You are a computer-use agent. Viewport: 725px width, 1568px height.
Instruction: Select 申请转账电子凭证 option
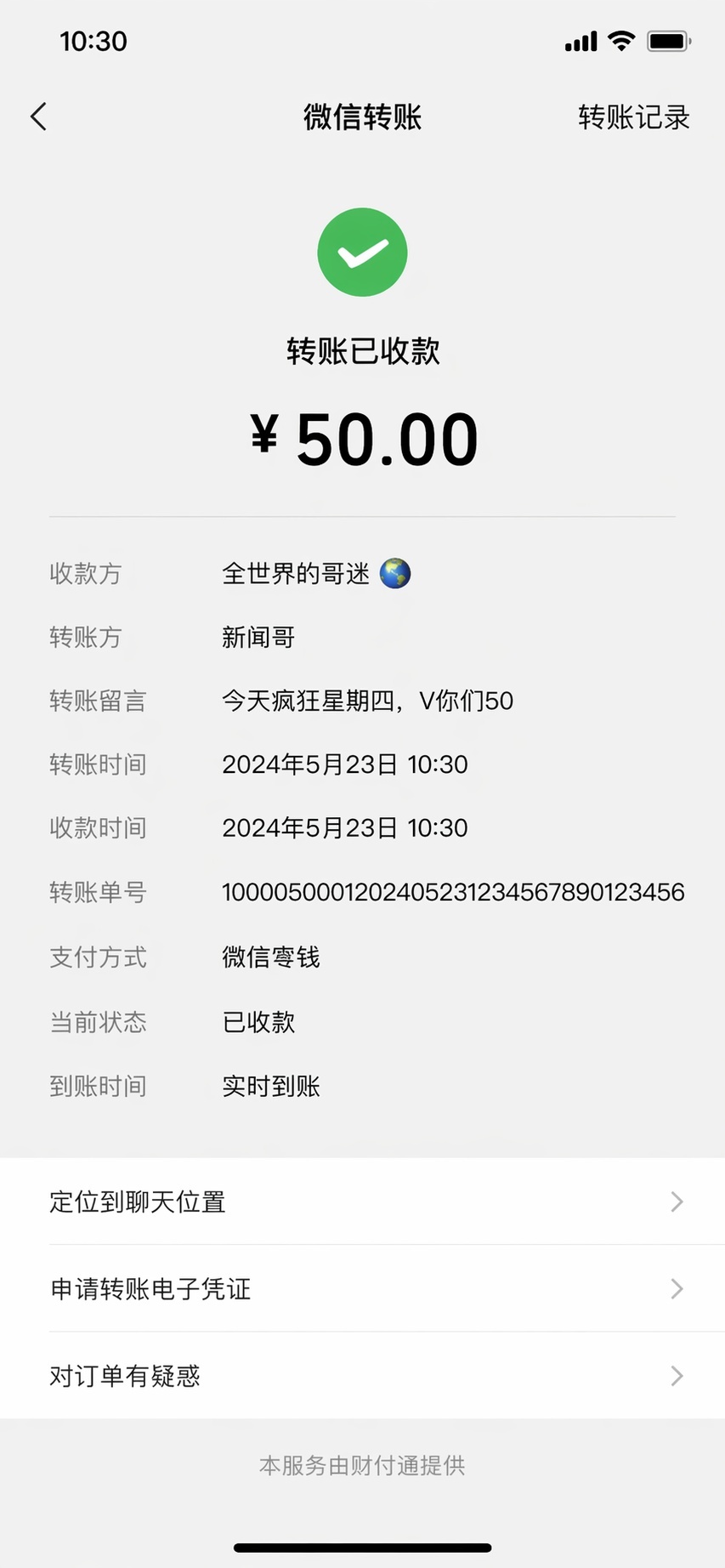362,1289
